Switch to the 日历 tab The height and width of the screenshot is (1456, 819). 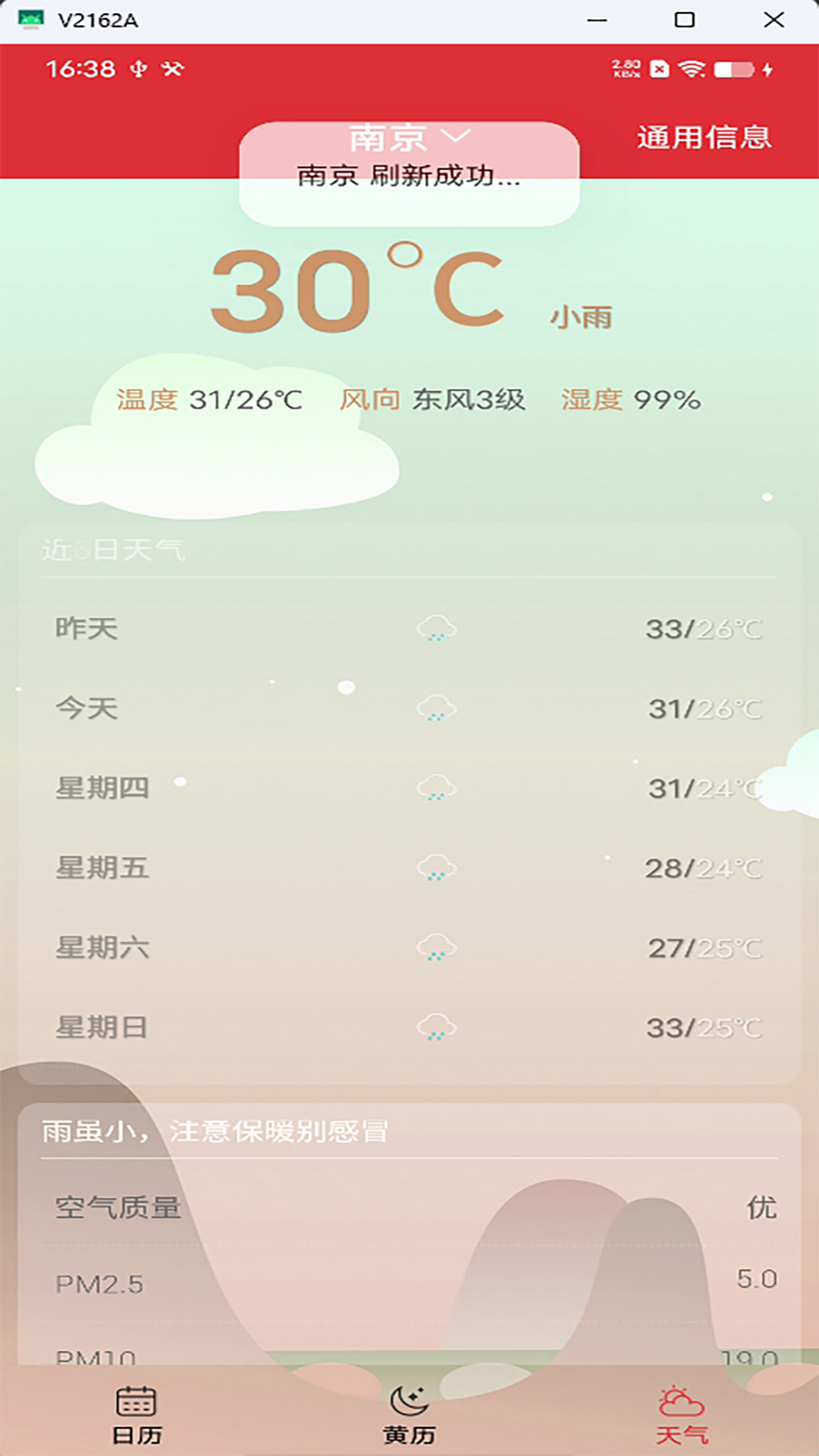(136, 1414)
